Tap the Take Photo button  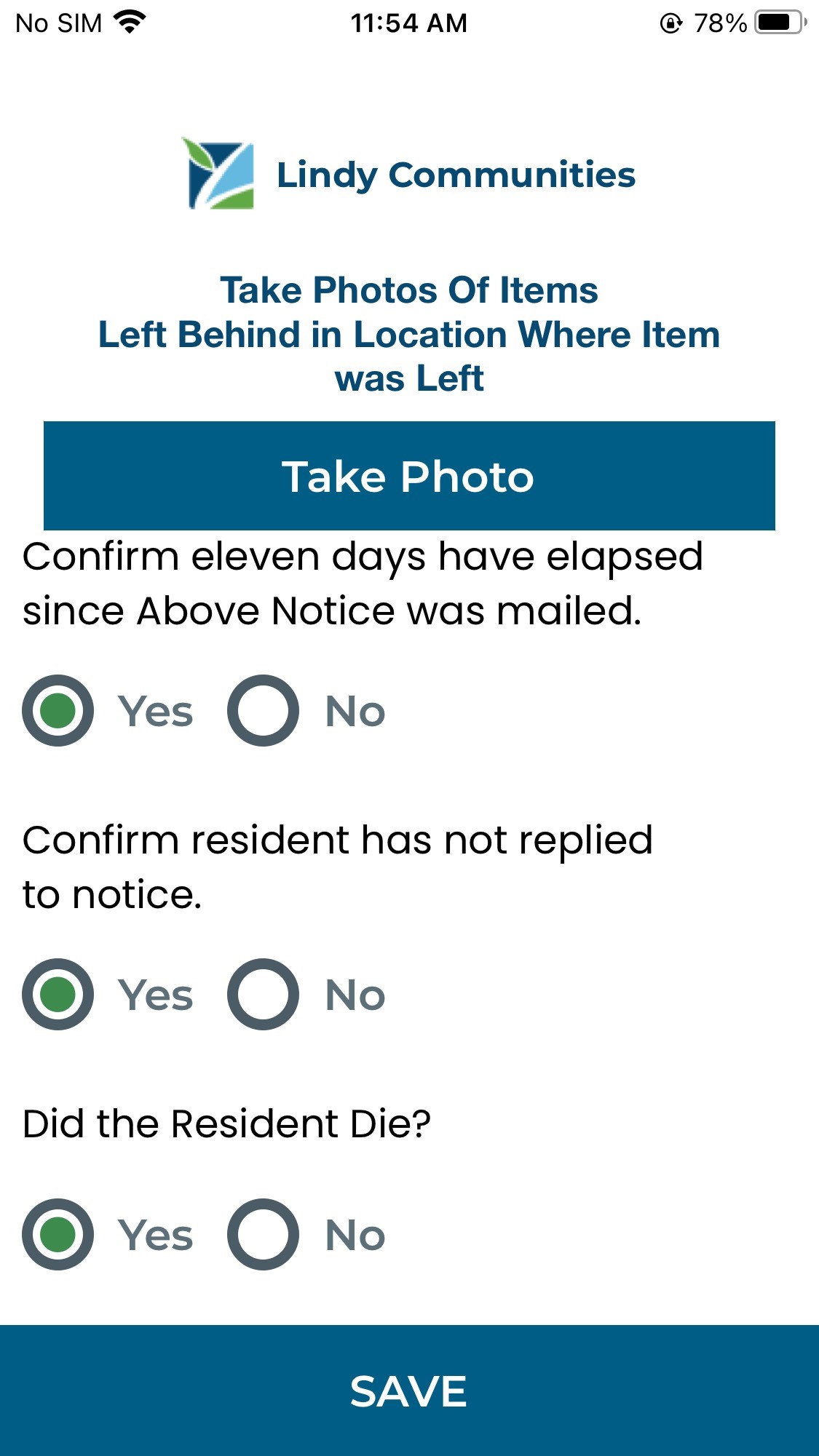409,476
